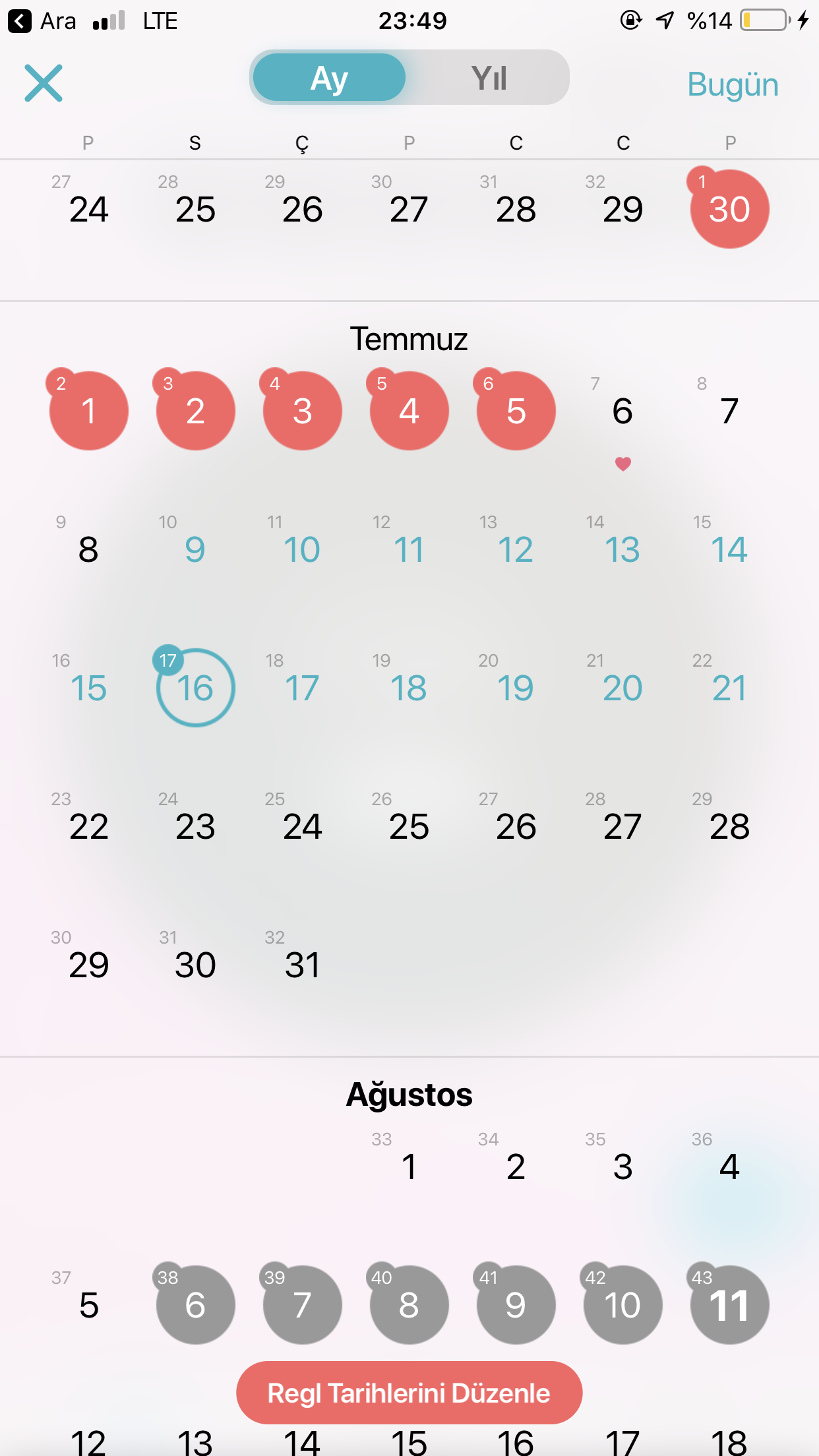
Task: Select Temmuz 12 fertile day
Action: click(x=516, y=549)
